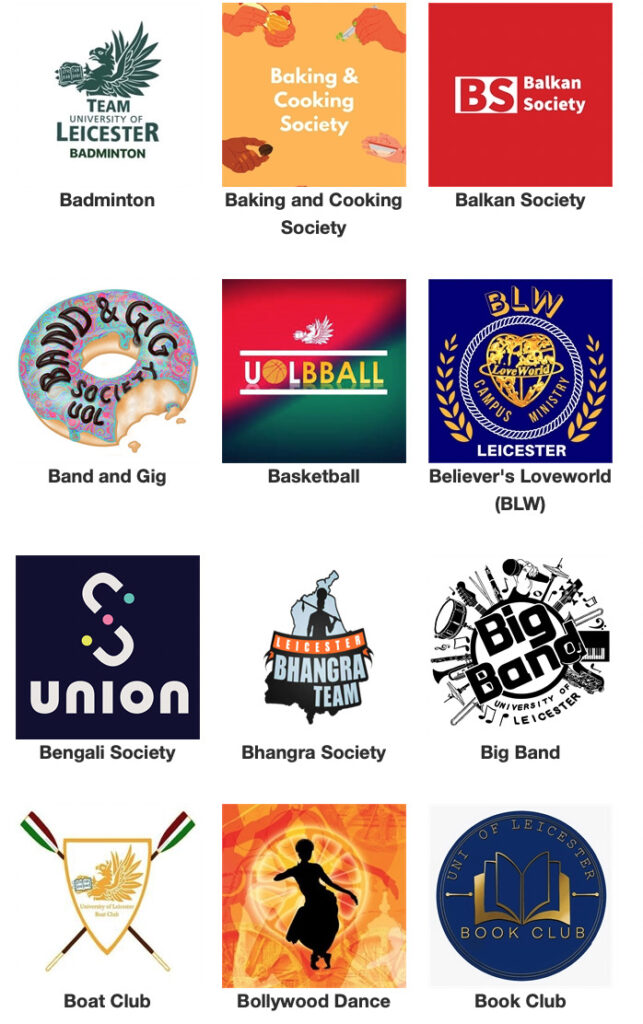This screenshot has height=1024, width=643.
Task: Open the Big Band society
Action: pyautogui.click(x=520, y=647)
